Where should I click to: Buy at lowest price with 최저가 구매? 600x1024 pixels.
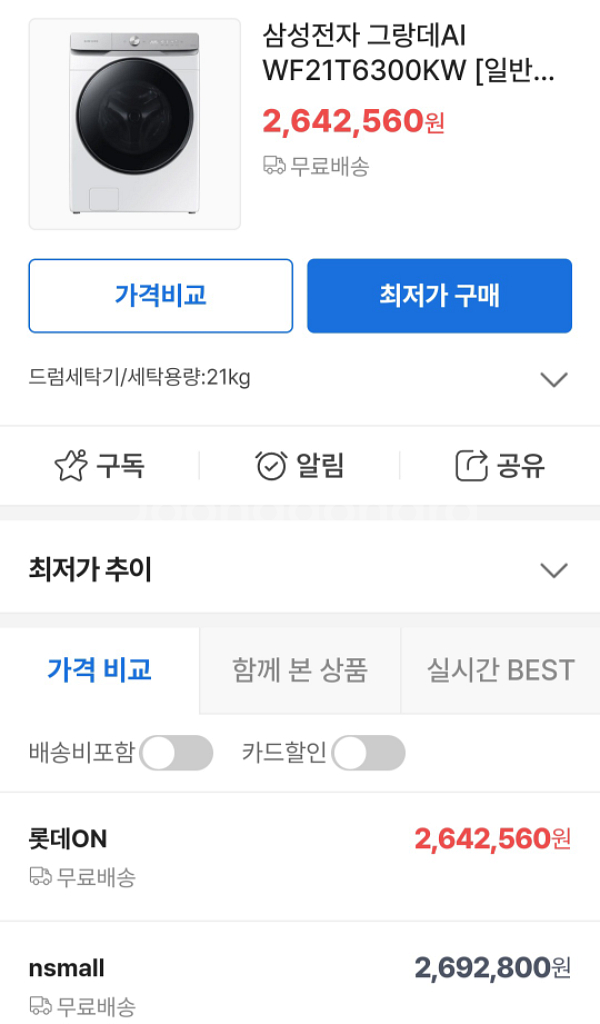click(439, 296)
